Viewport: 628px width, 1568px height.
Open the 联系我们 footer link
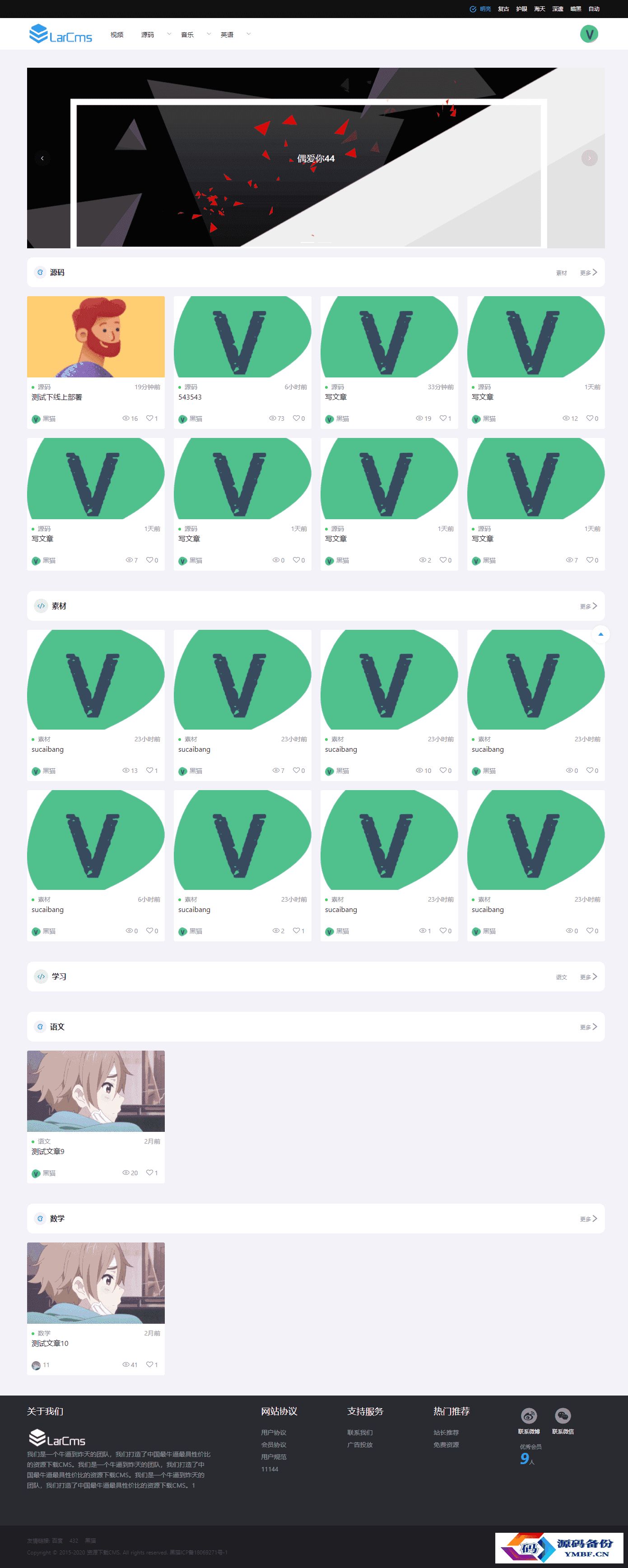point(360,1432)
